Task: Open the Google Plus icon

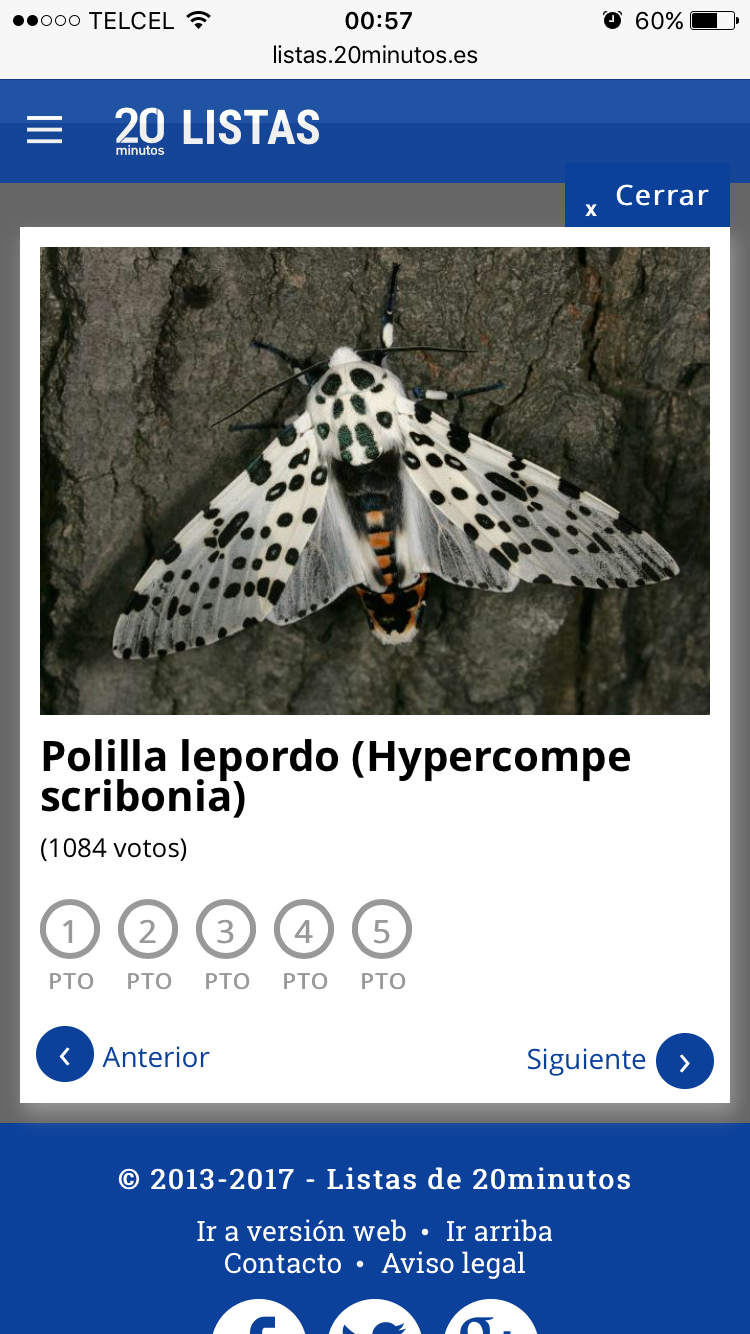Action: point(490,1320)
